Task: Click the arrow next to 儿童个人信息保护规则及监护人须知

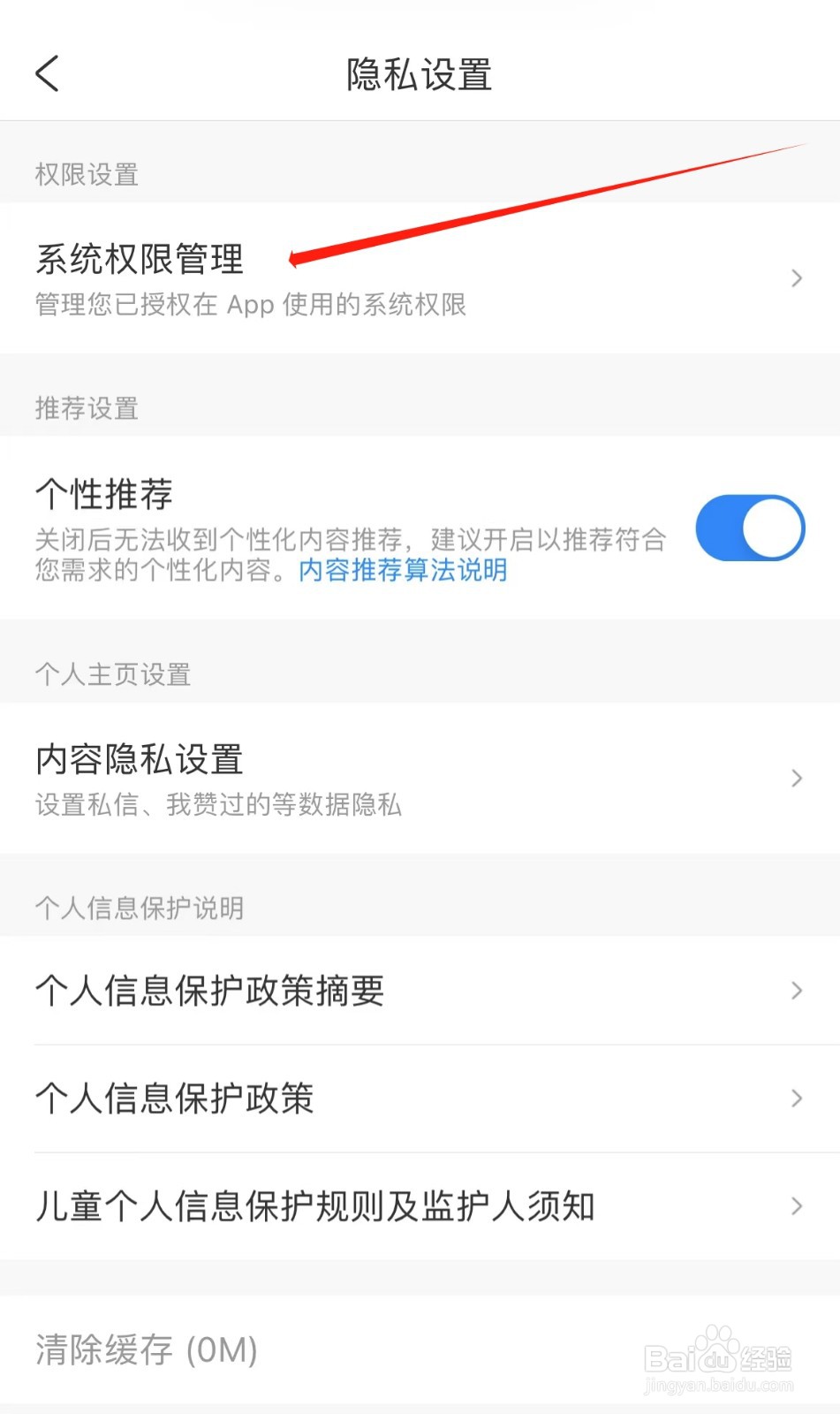Action: 796,1206
